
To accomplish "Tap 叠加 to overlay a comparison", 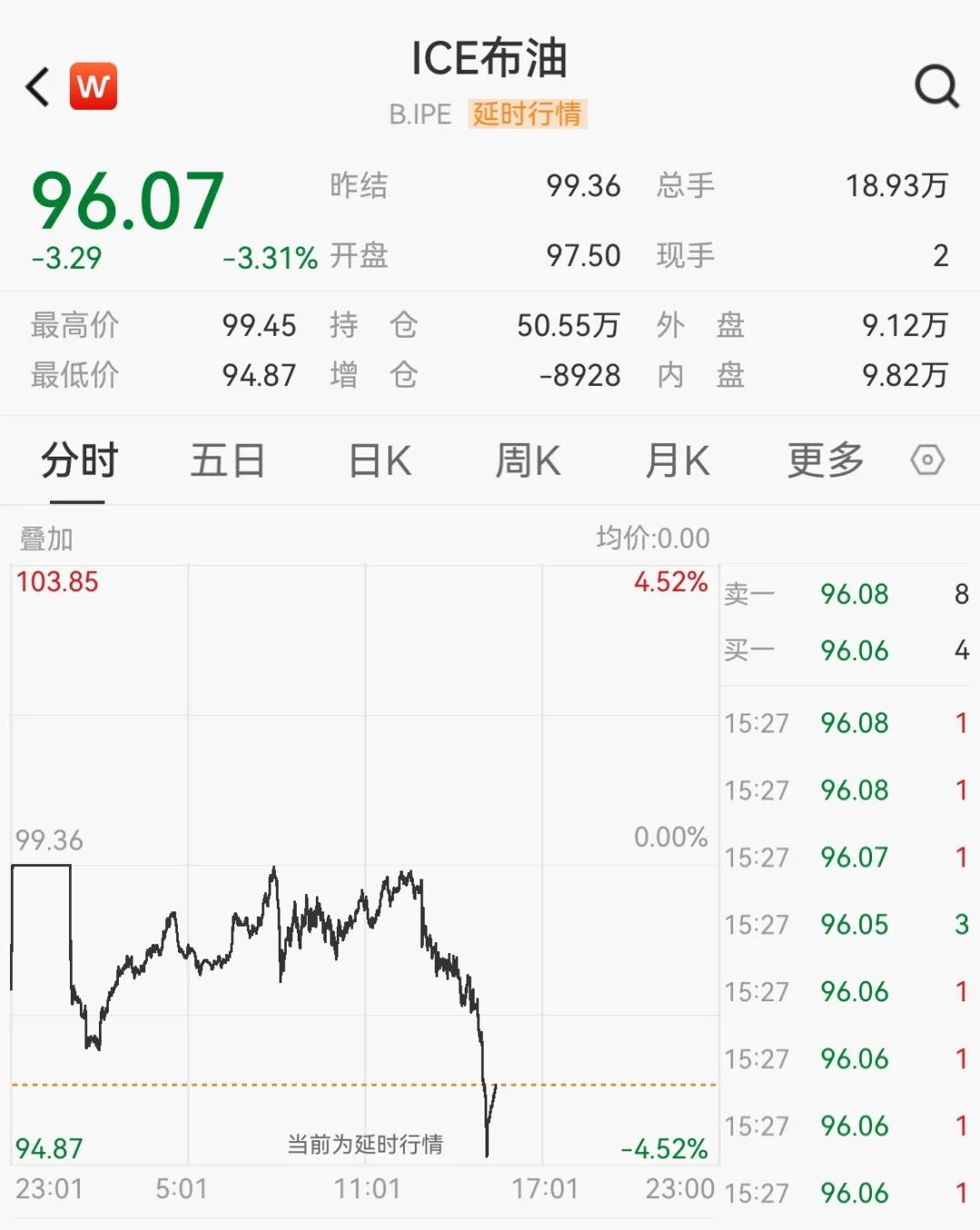I will 46,538.
